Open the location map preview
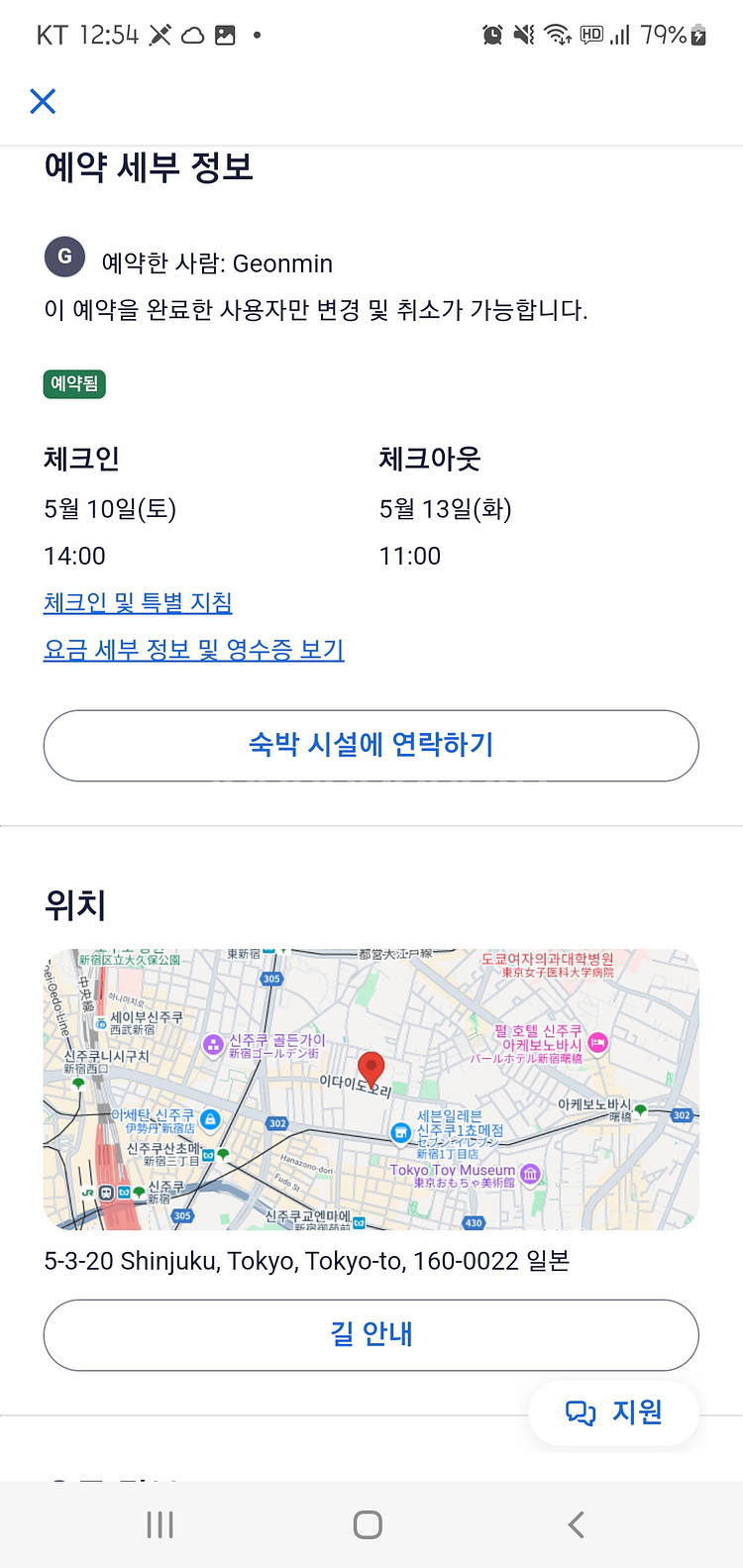Image resolution: width=743 pixels, height=1568 pixels. pyautogui.click(x=371, y=1090)
